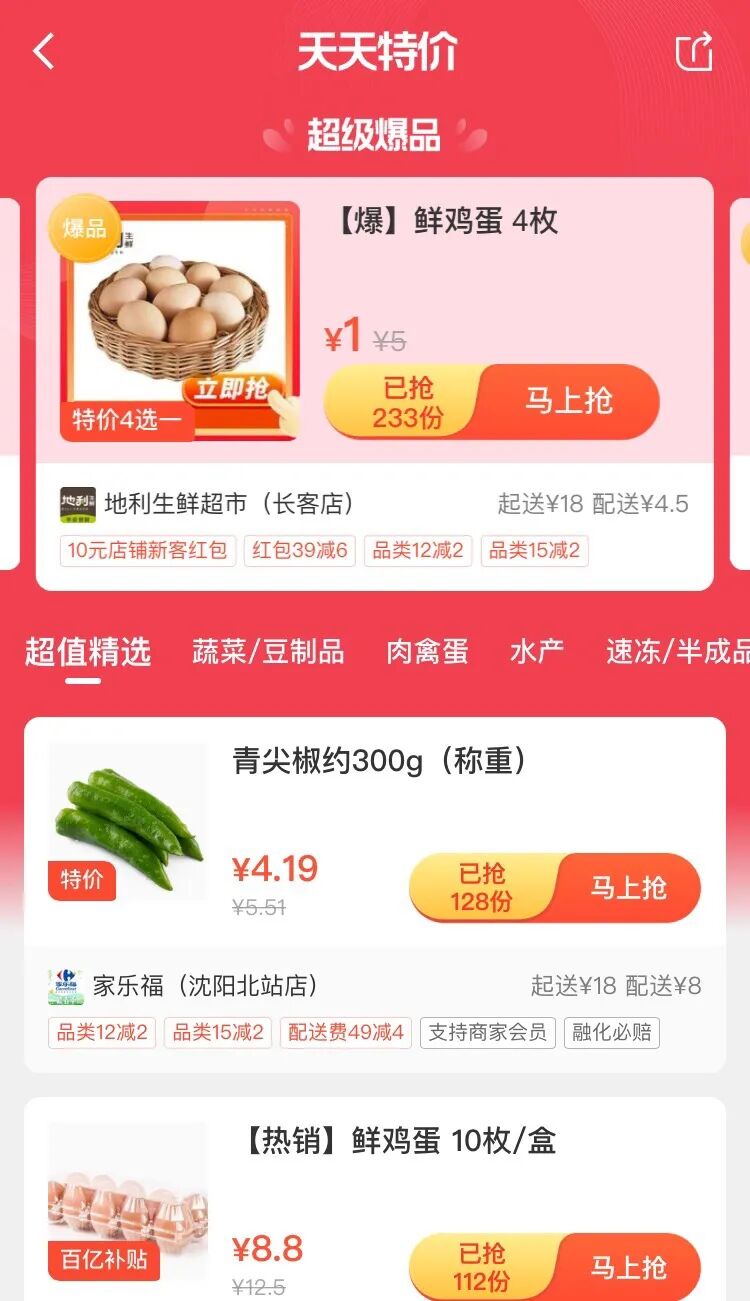Tap 马上抢 for 青尖椒约300g

pos(628,888)
